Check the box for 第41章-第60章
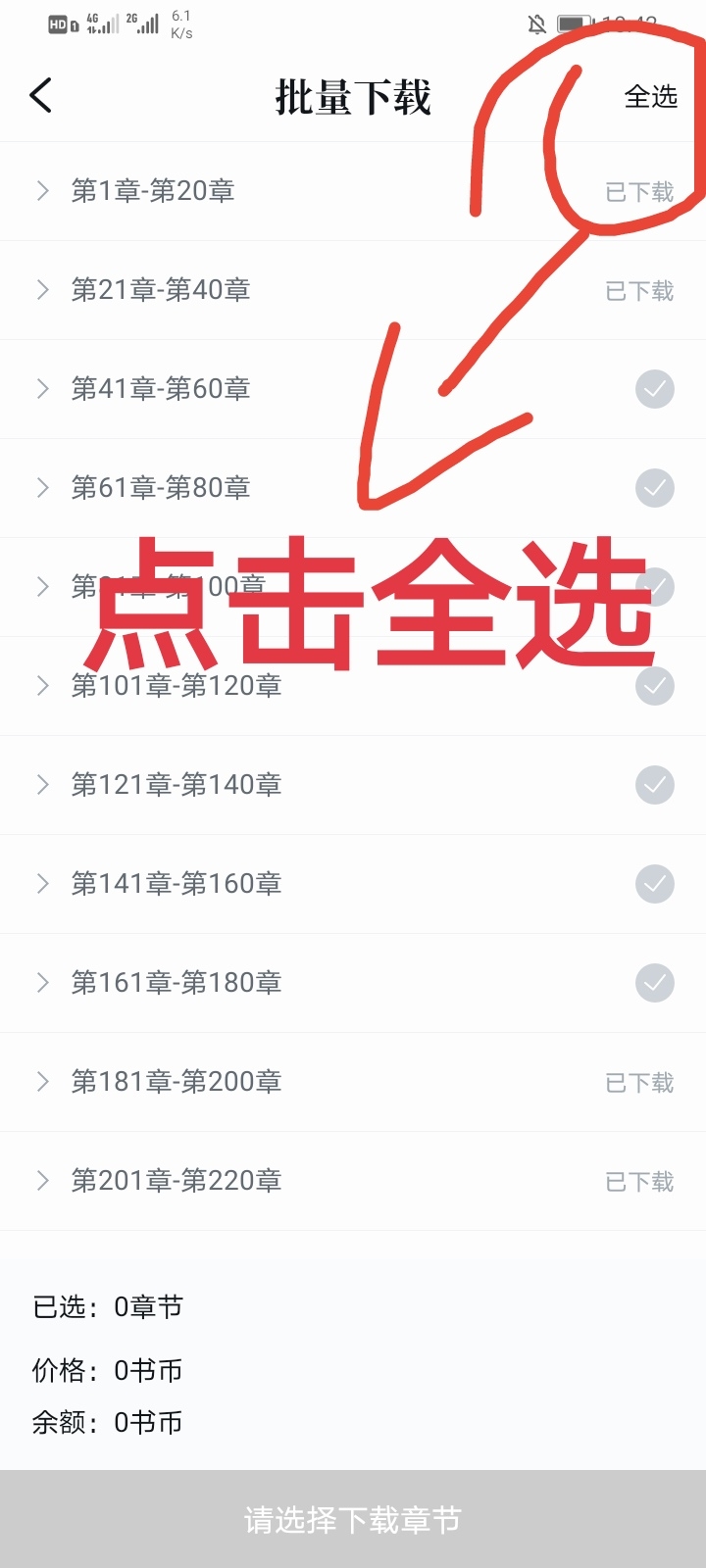This screenshot has width=706, height=1568. pyautogui.click(x=654, y=389)
